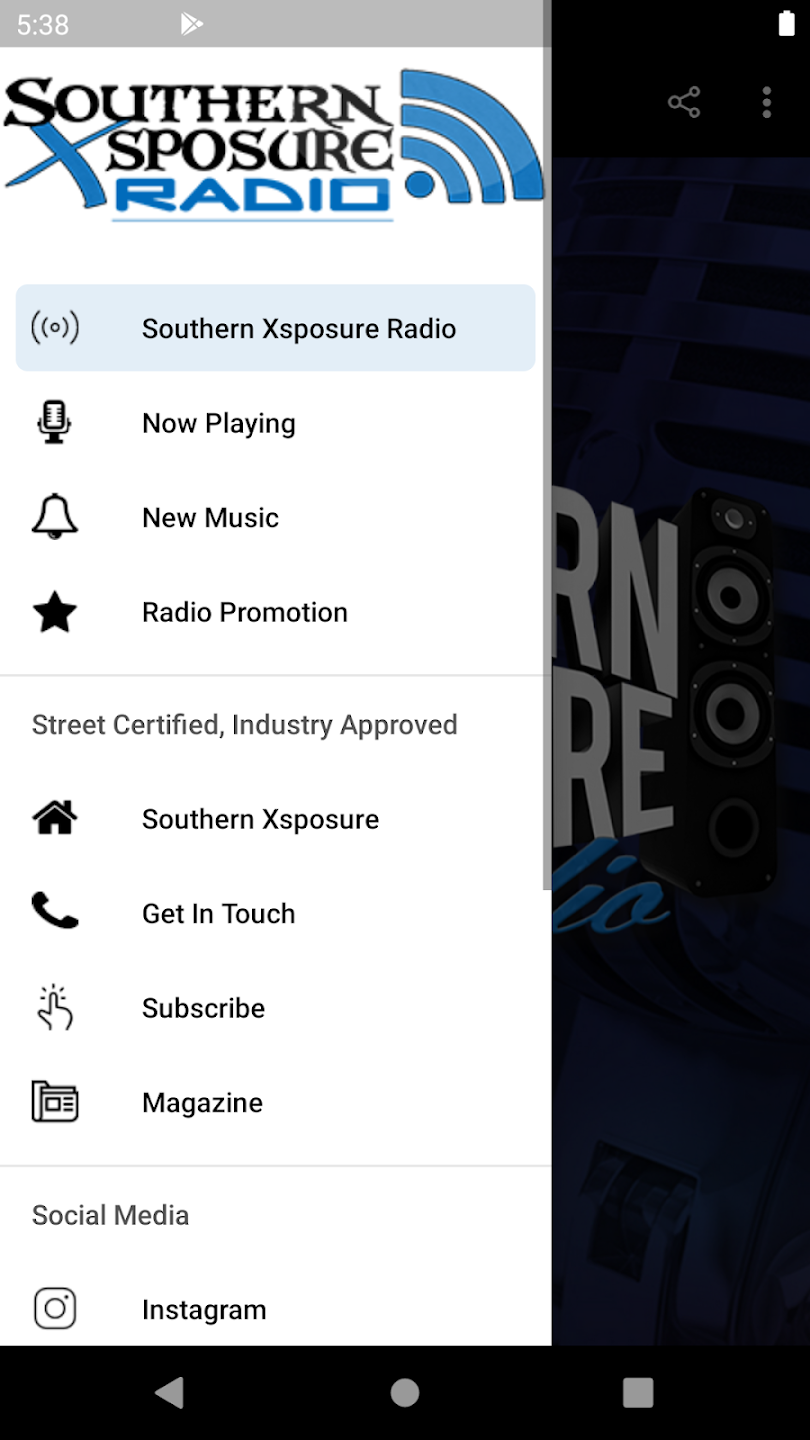Tap the tapping-finger icon beside Subscribe
Image resolution: width=810 pixels, height=1440 pixels.
(54, 1007)
